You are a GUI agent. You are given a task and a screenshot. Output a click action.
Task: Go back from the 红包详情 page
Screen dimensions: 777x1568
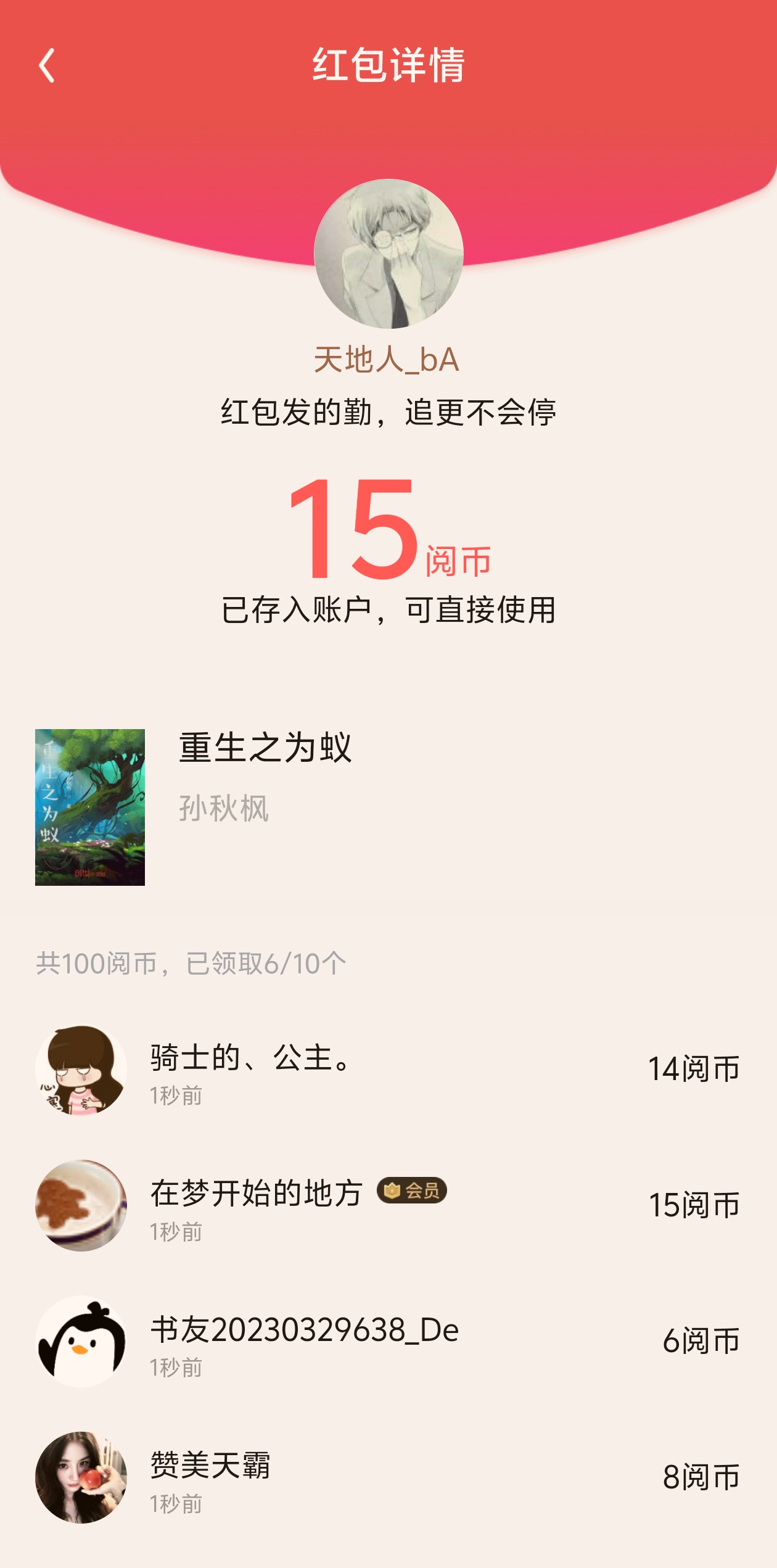47,65
